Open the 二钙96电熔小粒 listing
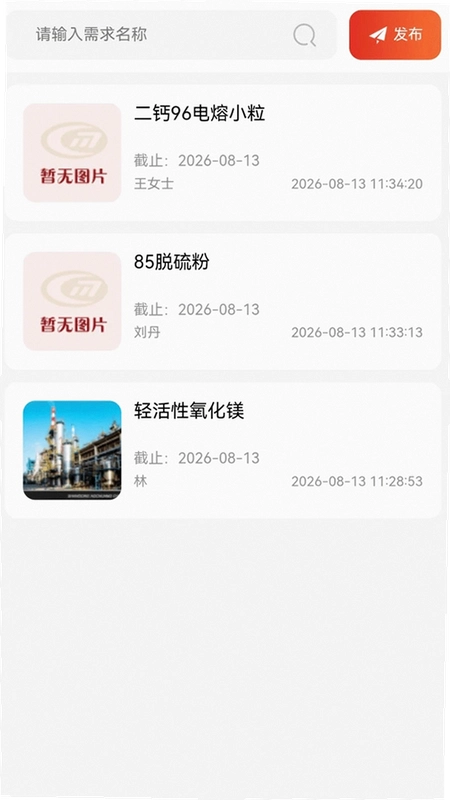The width and height of the screenshot is (450, 800). coord(223,153)
